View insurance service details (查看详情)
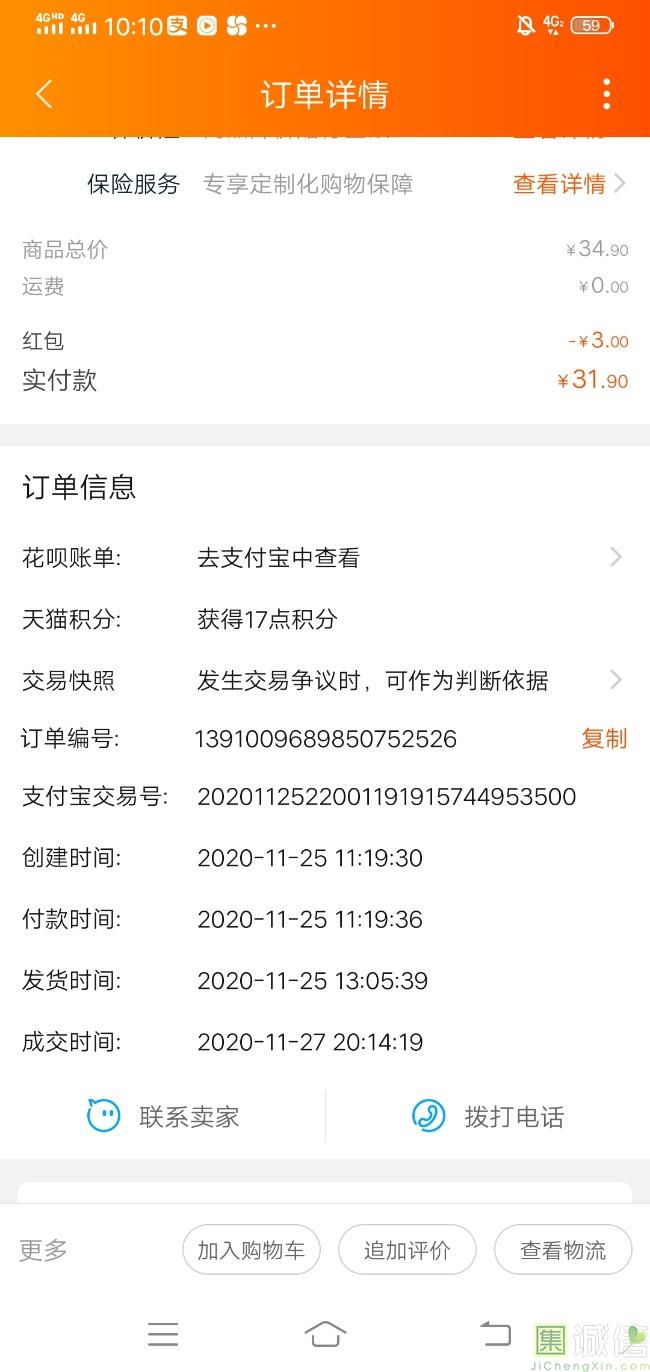The height and width of the screenshot is (1372, 650). (x=567, y=184)
